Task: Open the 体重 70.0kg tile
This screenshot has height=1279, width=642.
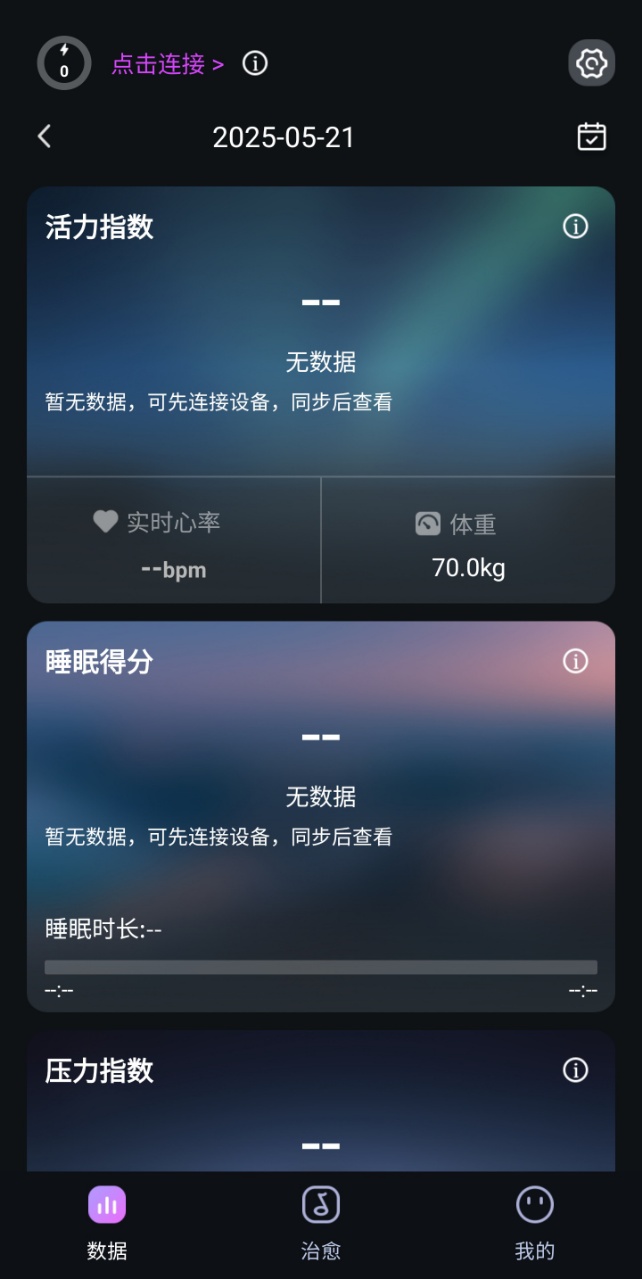Action: (468, 540)
